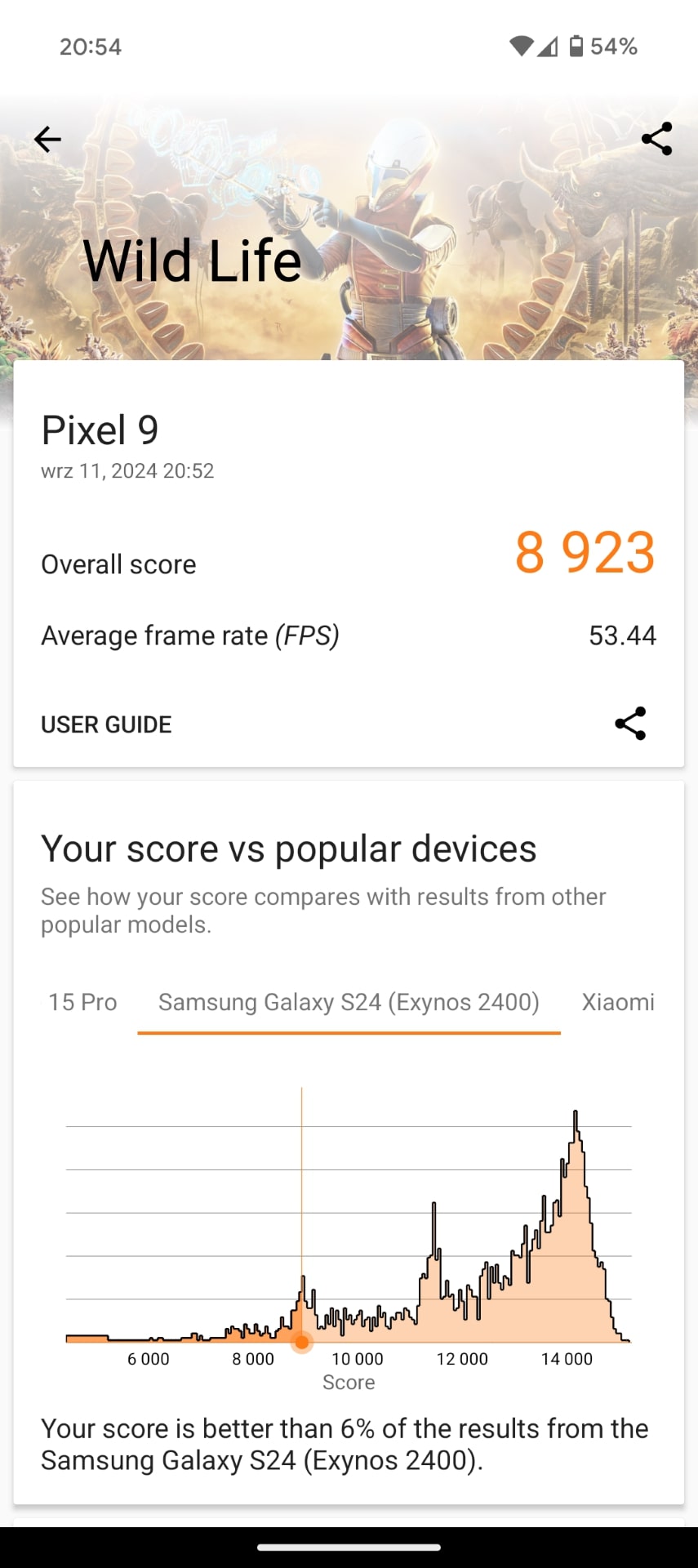Switch to the 15 Pro comparison tab
Screen dimensions: 698x1568
click(x=82, y=1002)
